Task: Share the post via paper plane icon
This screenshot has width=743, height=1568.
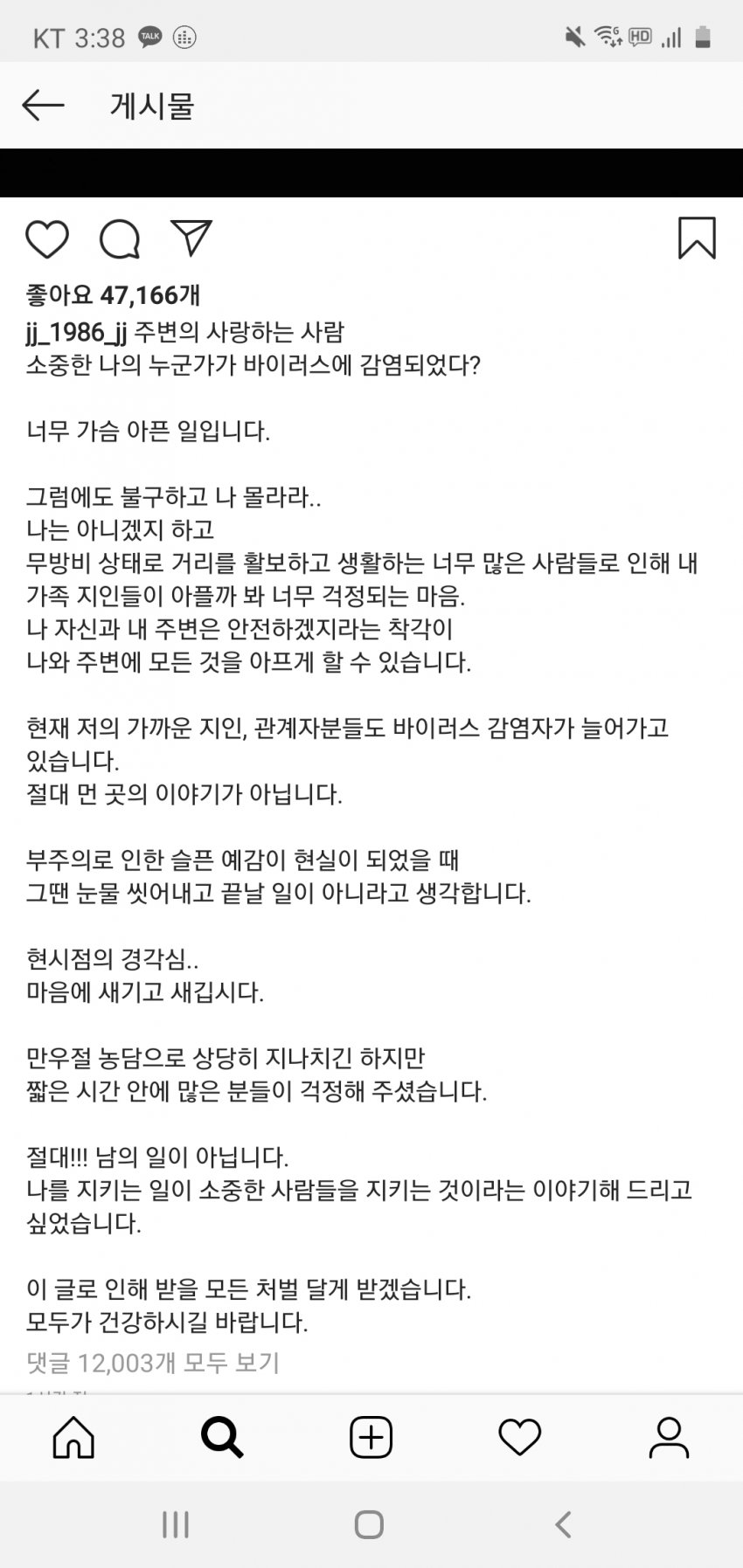Action: click(x=191, y=238)
